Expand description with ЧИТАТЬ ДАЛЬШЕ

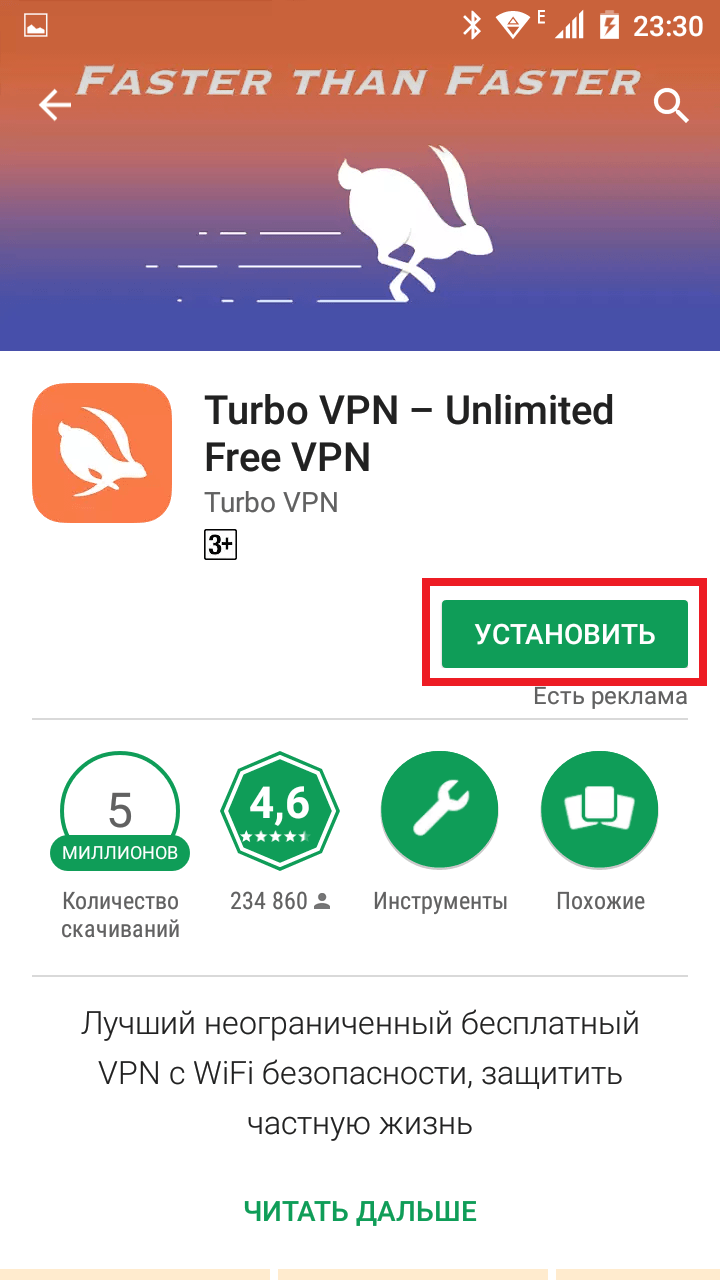click(360, 1212)
